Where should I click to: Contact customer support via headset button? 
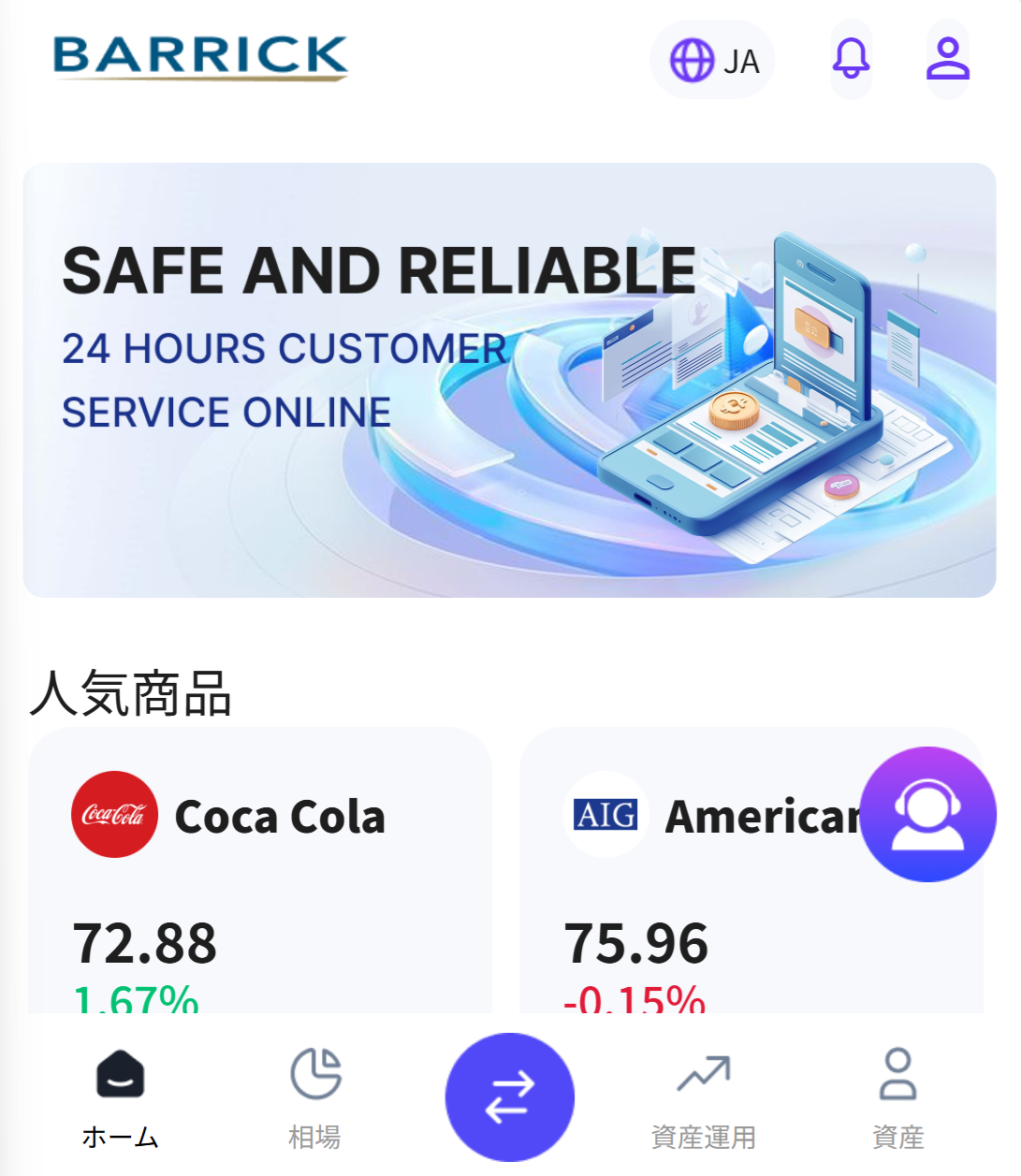tap(927, 814)
